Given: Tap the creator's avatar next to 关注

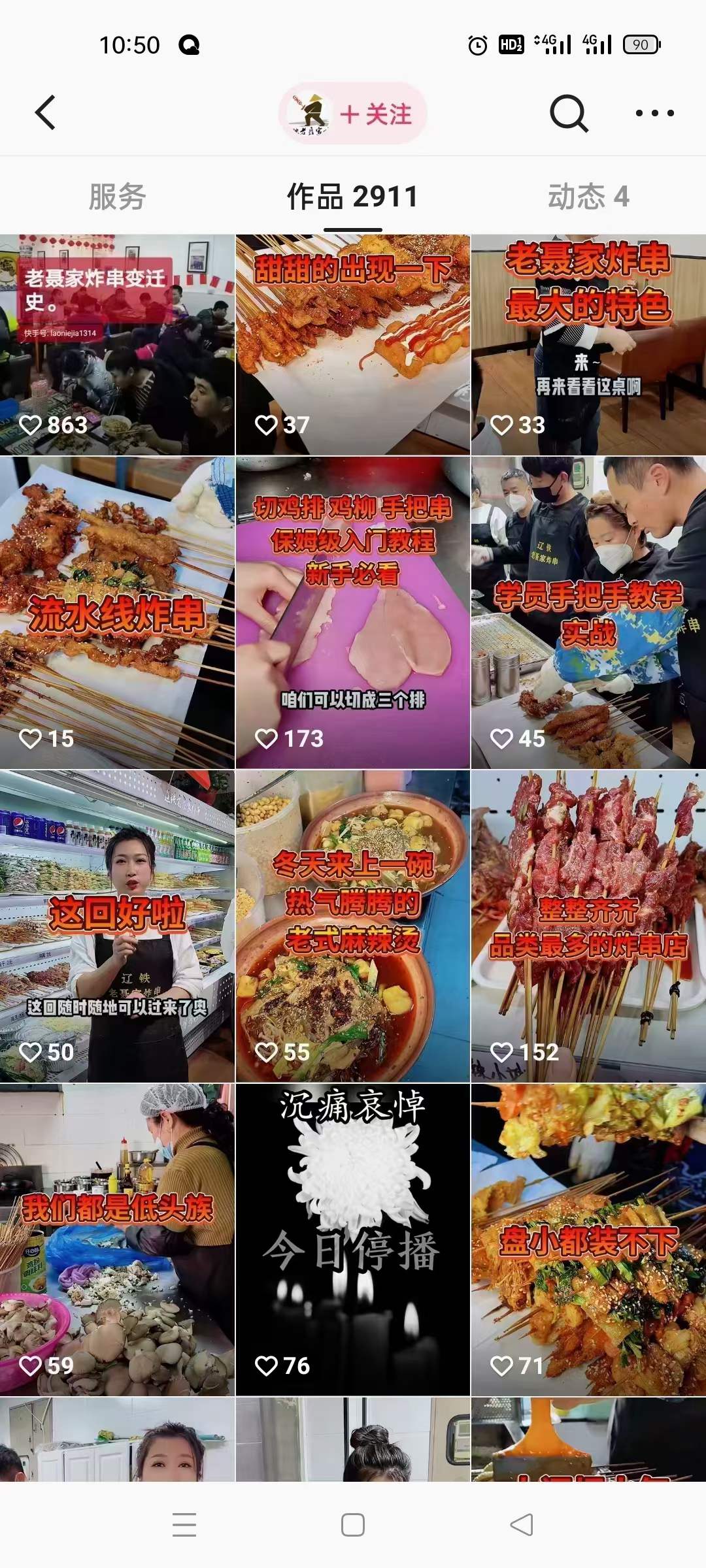Looking at the screenshot, I should point(311,113).
